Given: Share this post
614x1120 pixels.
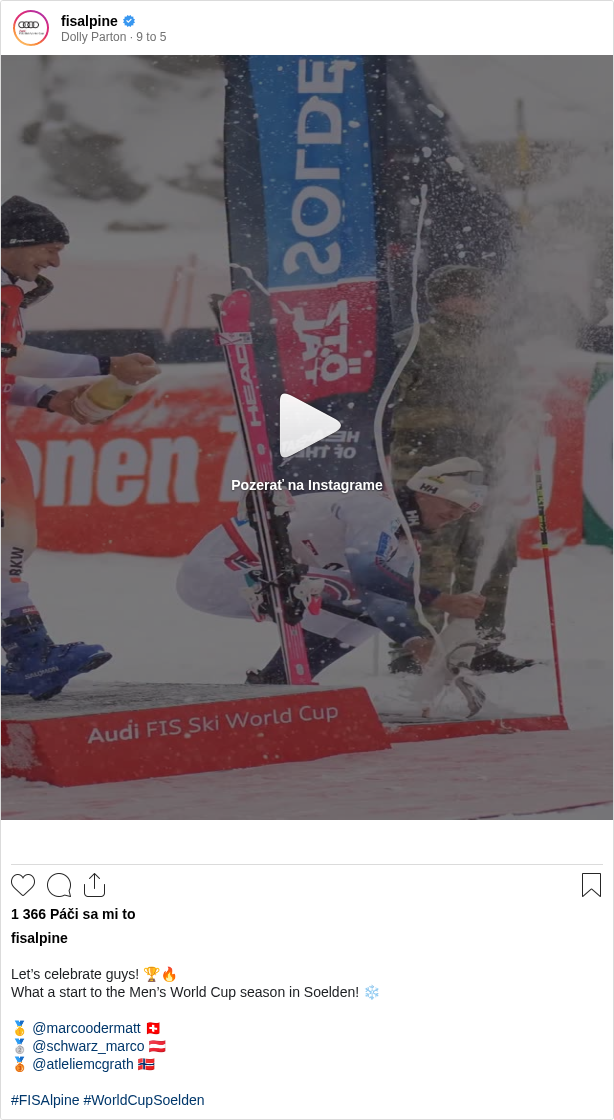Looking at the screenshot, I should (94, 885).
